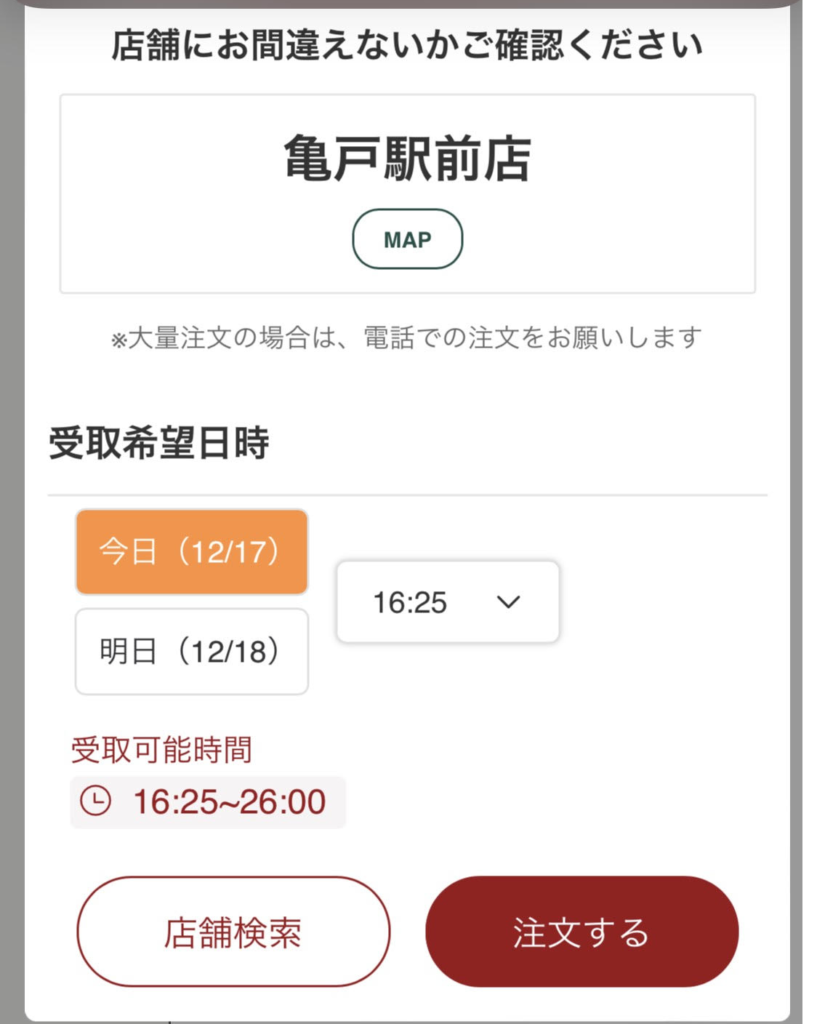Viewport: 817px width, 1024px height.
Task: Open the MAP for 亀戸駅前店
Action: 407,240
